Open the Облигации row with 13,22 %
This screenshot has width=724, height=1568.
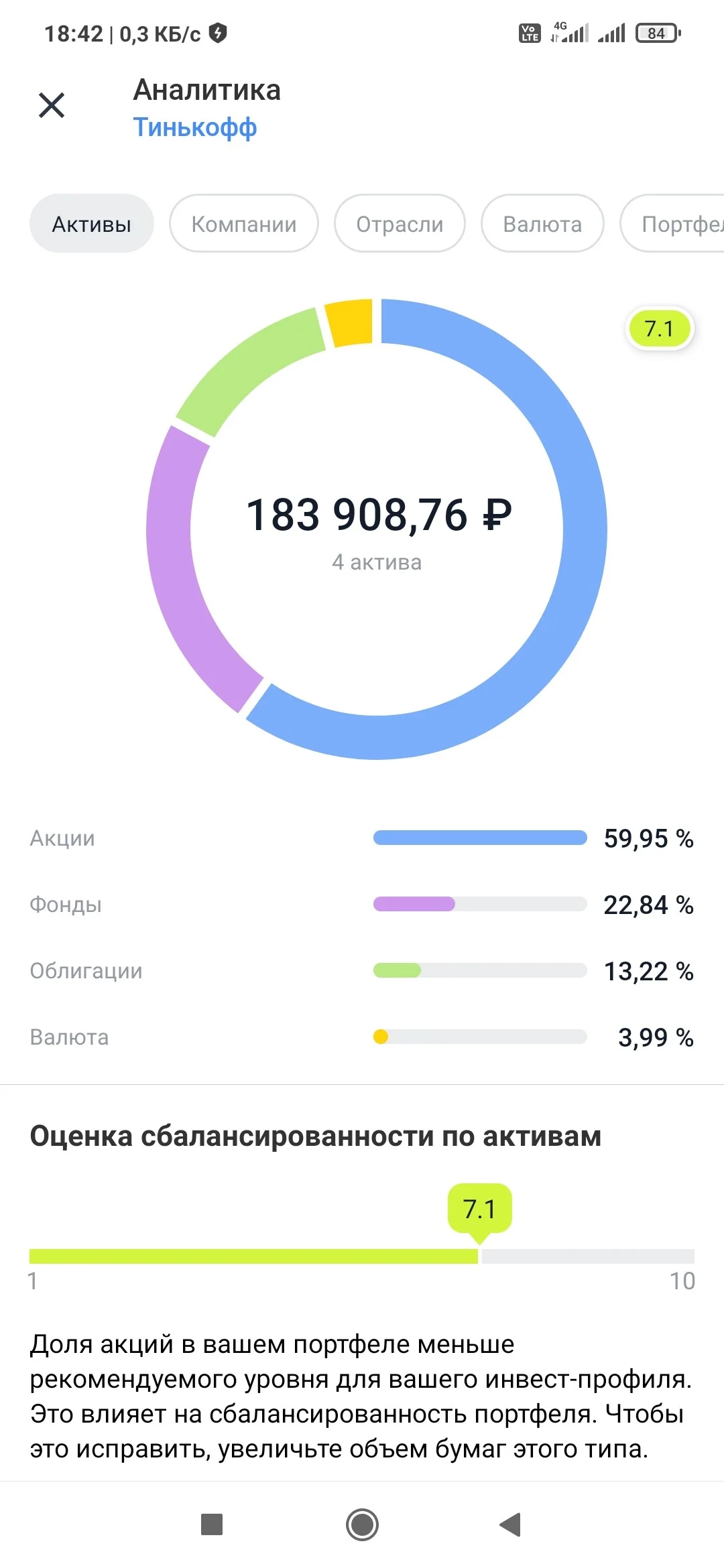[x=362, y=971]
